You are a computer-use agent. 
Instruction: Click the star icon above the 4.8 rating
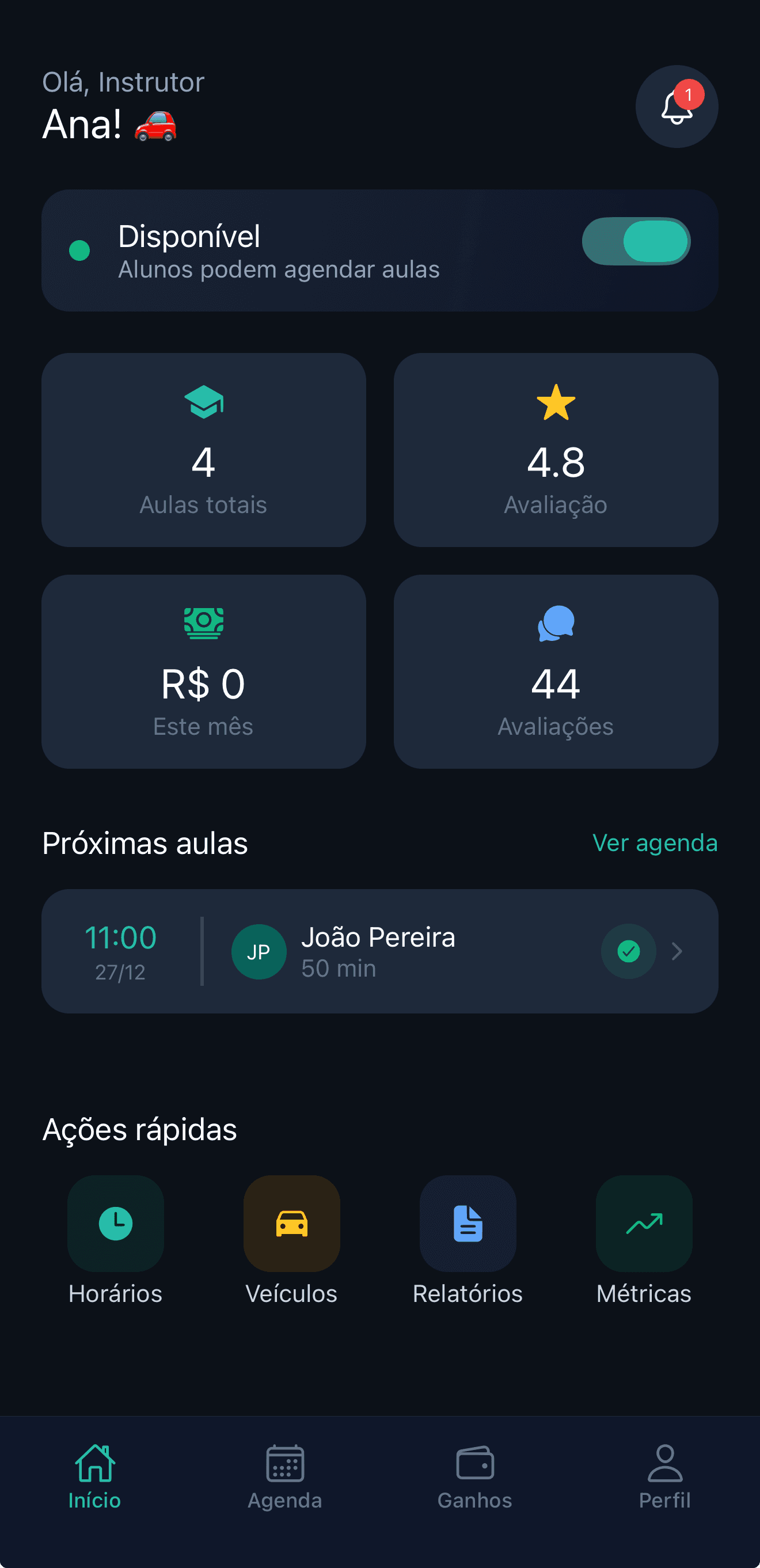[556, 402]
